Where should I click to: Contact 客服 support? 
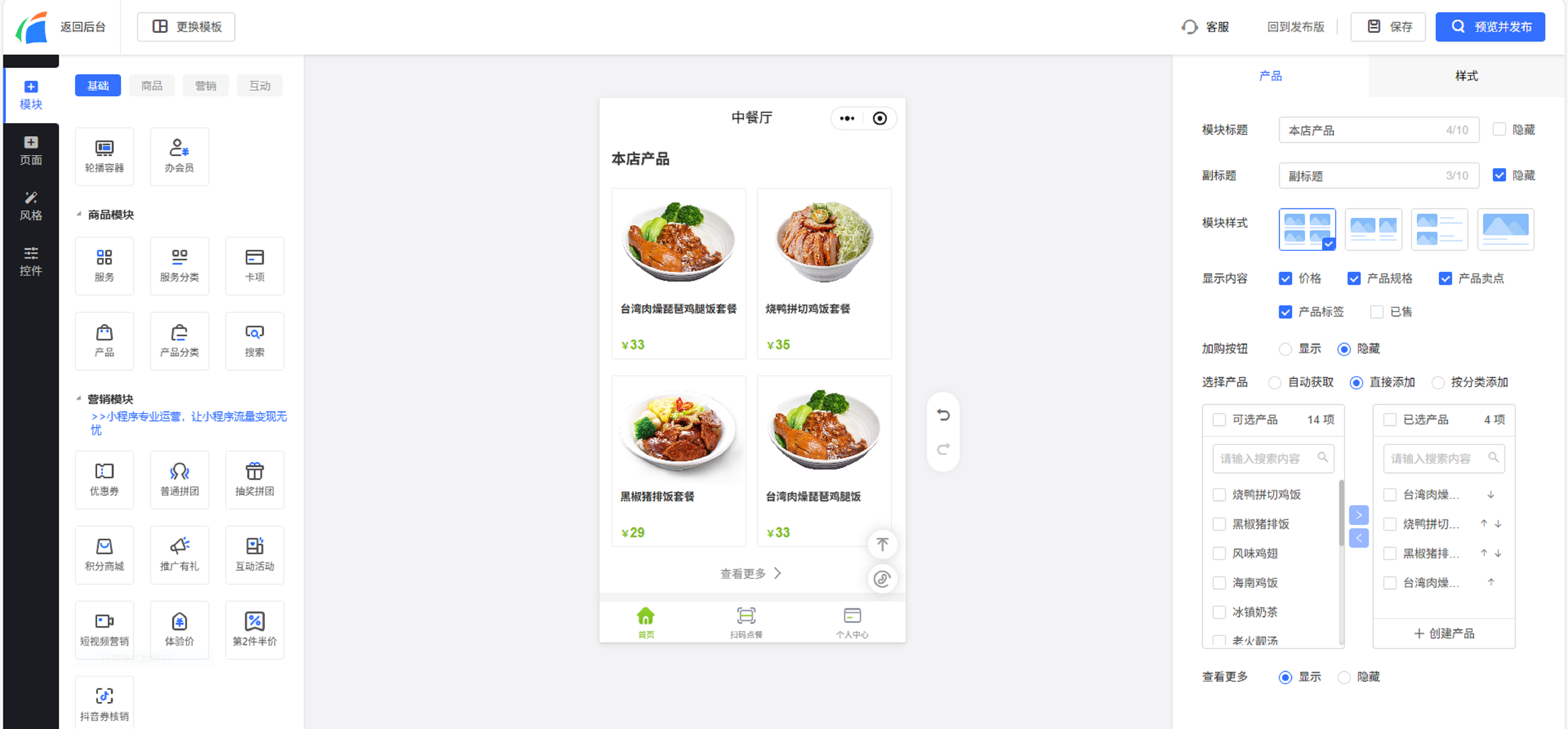(1205, 27)
